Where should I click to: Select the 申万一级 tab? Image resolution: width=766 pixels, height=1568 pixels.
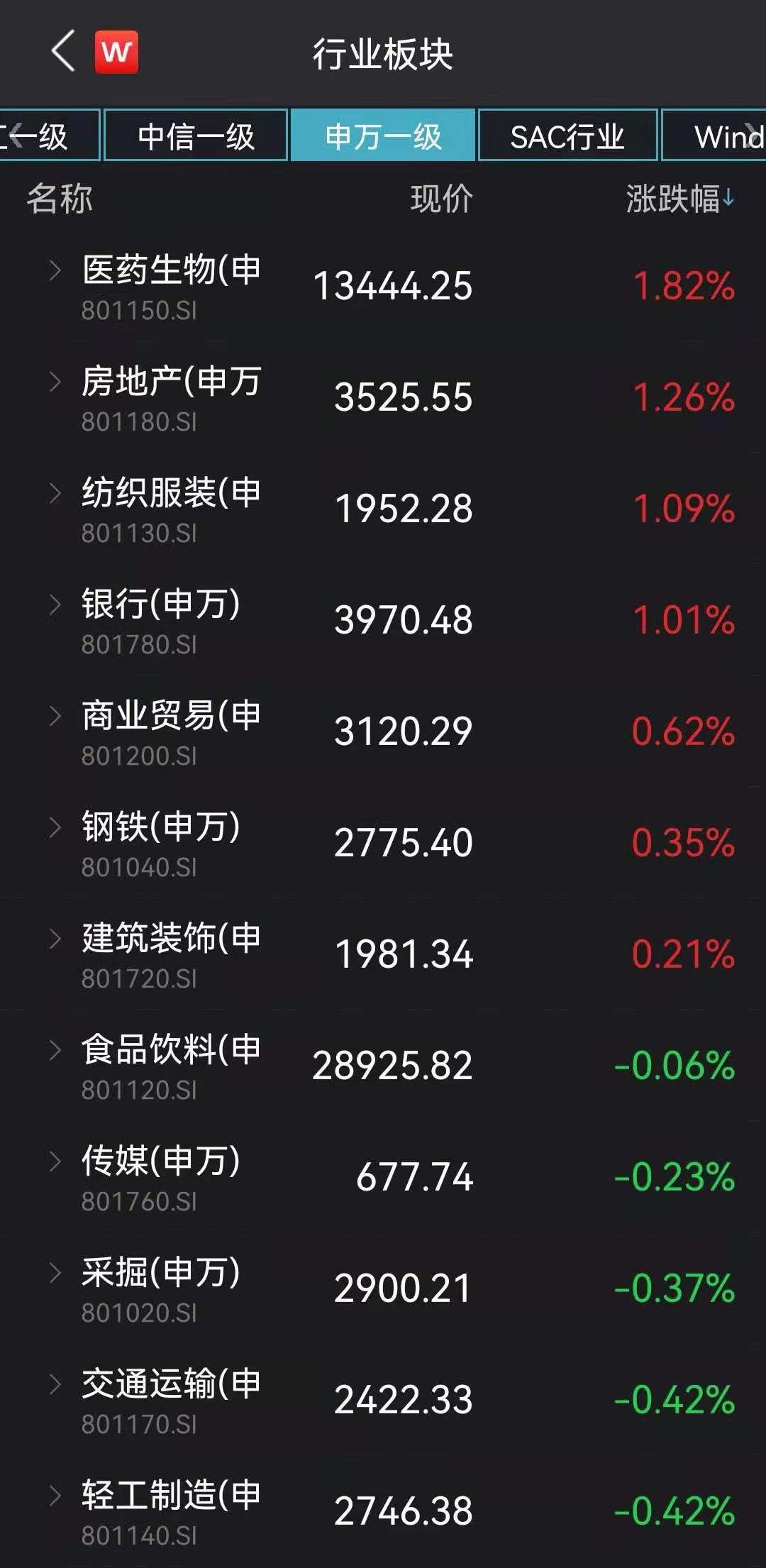pos(383,136)
